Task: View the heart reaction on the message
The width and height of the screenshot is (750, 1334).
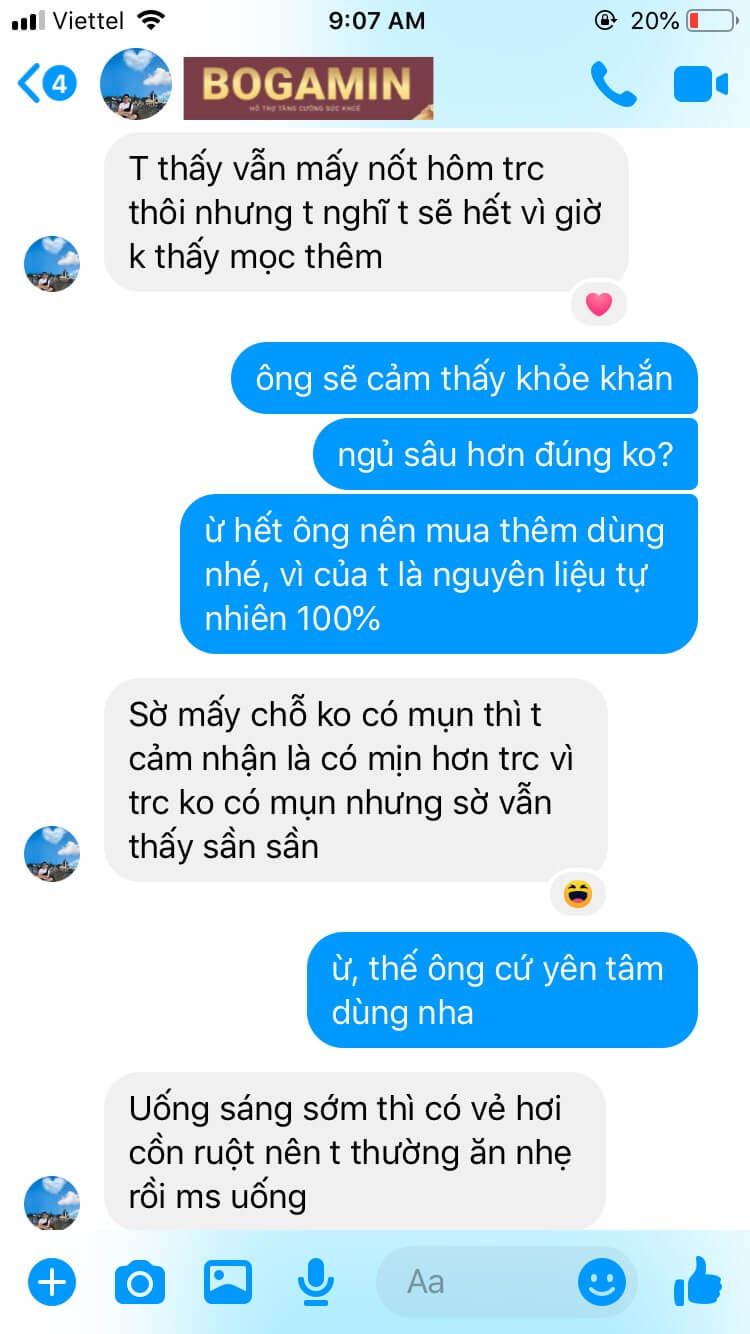Action: pyautogui.click(x=598, y=304)
